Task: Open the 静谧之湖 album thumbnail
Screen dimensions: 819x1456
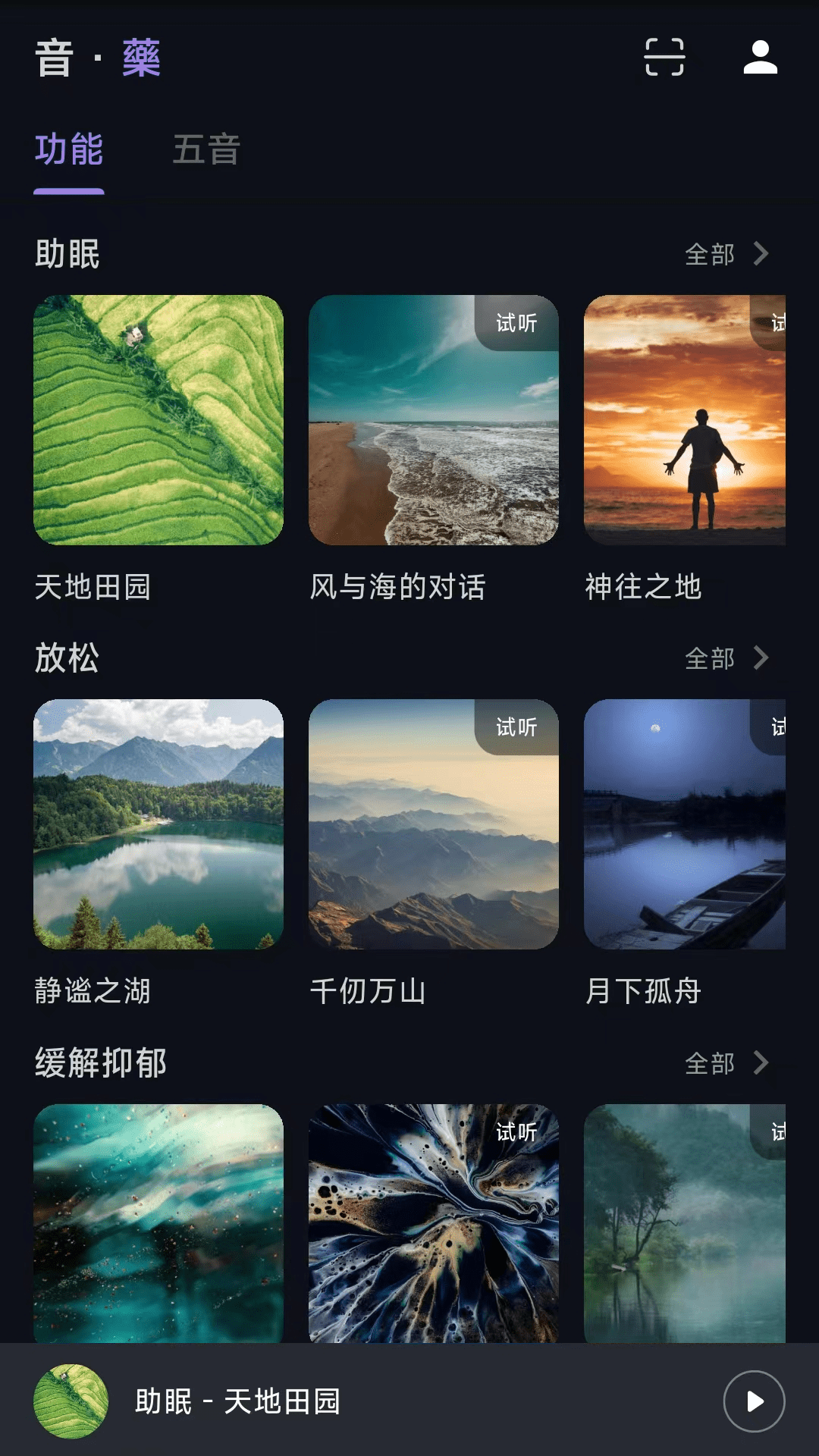Action: point(158,826)
